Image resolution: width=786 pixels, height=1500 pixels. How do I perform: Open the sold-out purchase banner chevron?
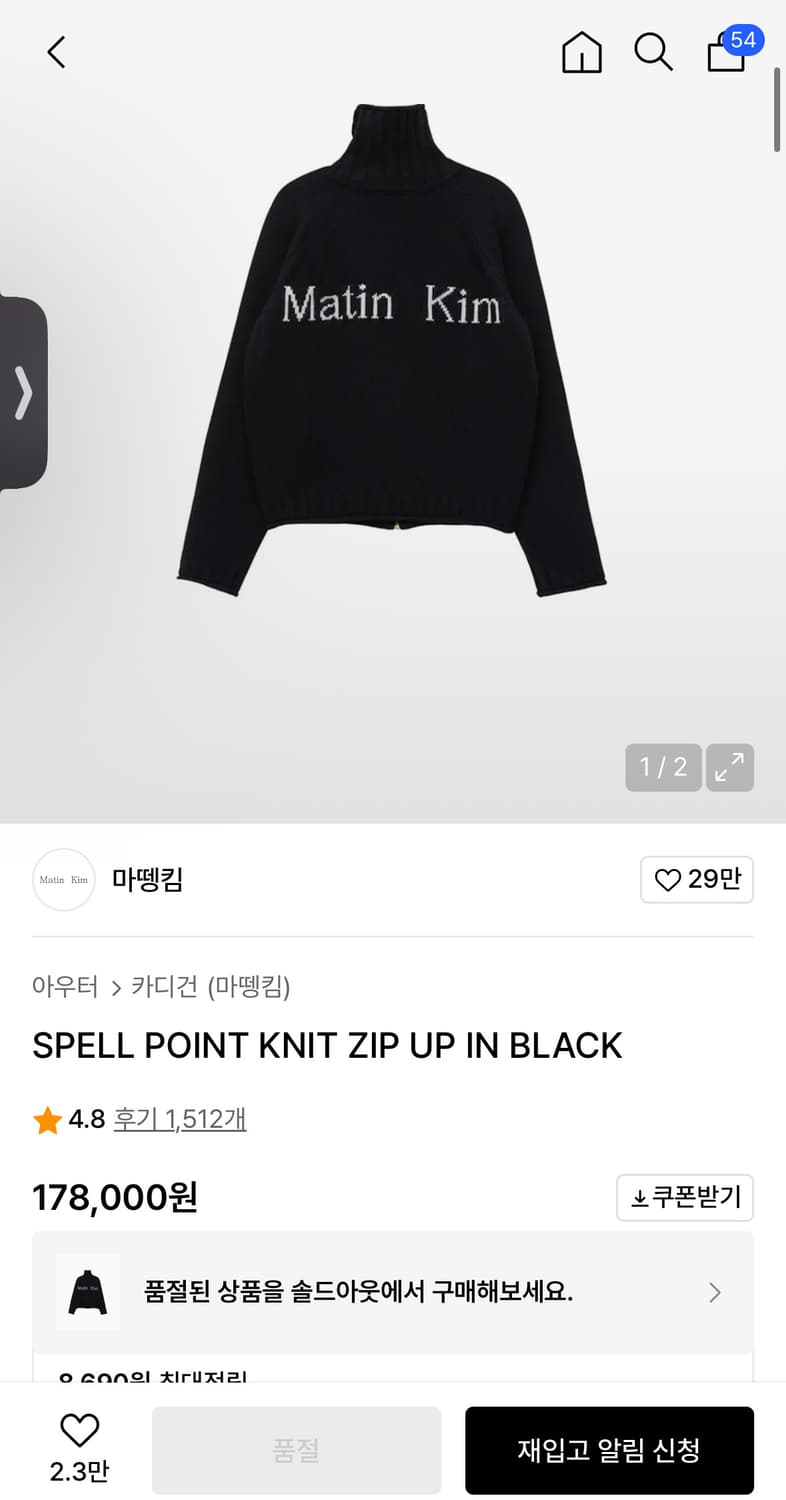pos(715,1292)
